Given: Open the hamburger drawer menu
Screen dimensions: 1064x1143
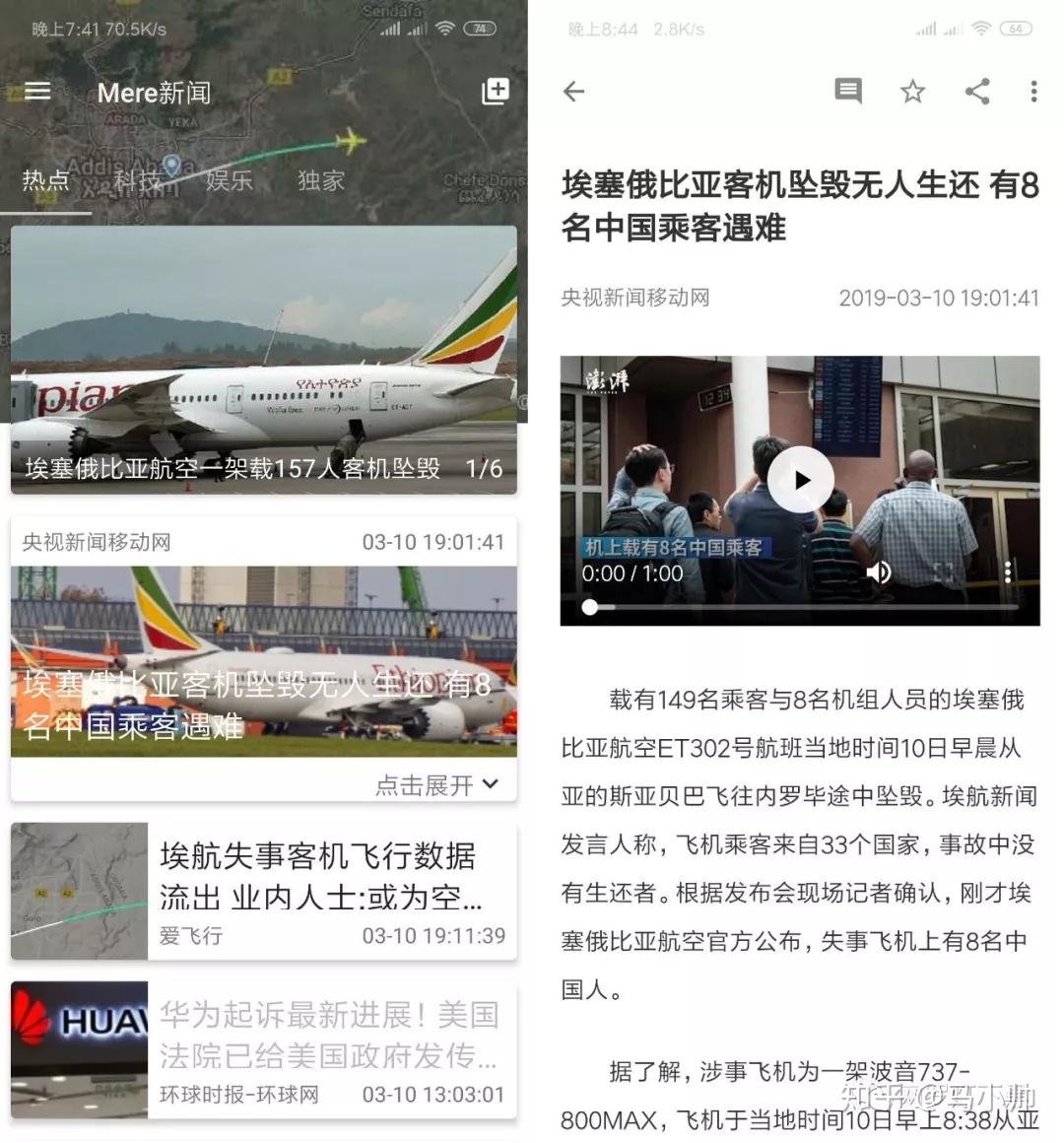Looking at the screenshot, I should 37,92.
